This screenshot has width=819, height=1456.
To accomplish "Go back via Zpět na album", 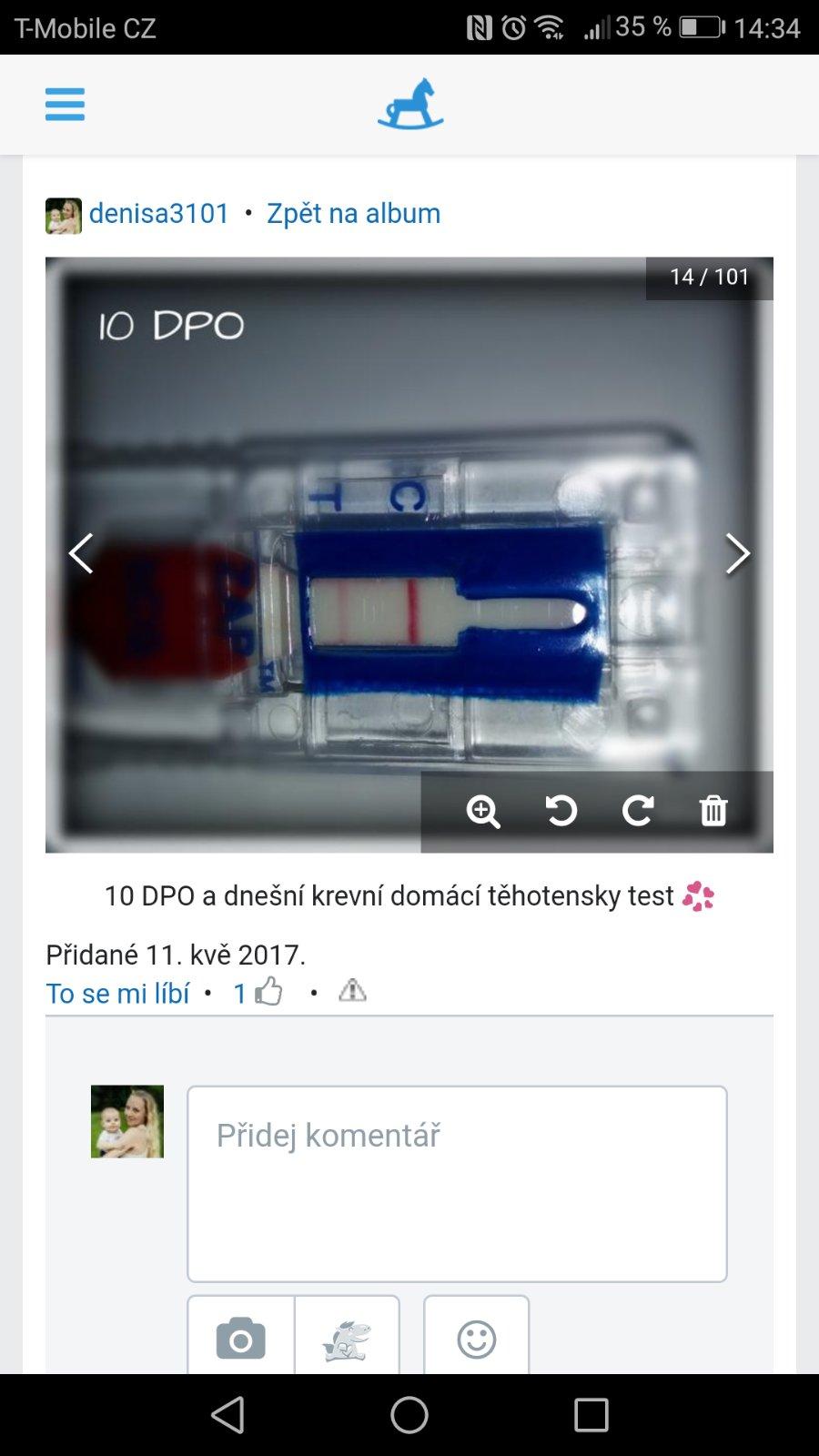I will click(353, 214).
